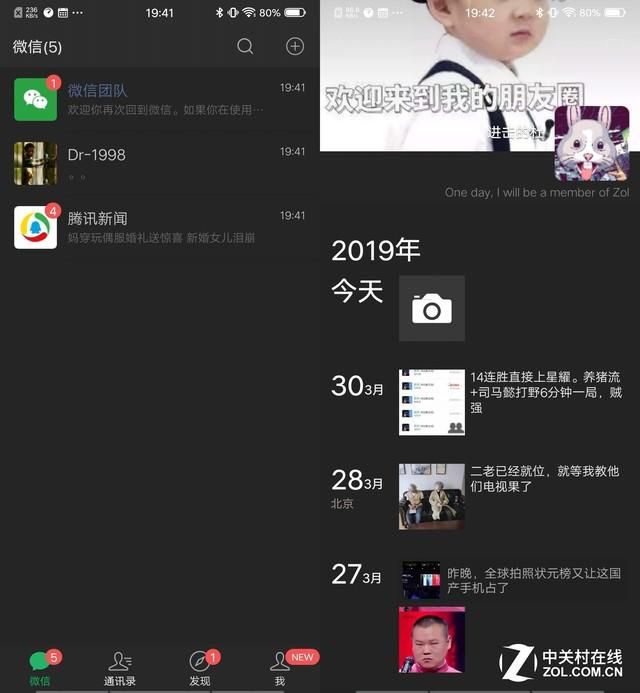
Task: Tap the camera button to post today
Action: [x=431, y=308]
